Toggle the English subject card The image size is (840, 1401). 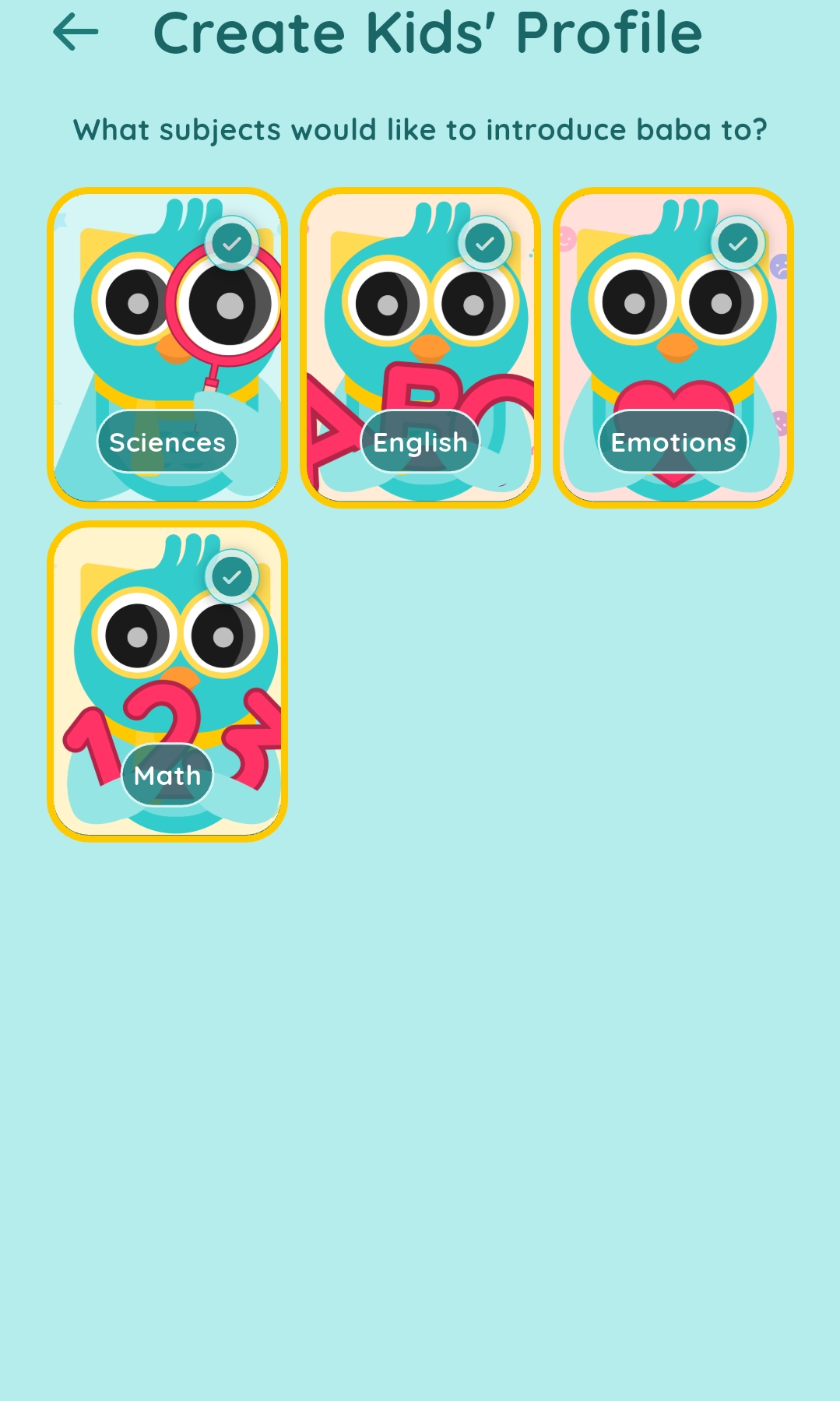pyautogui.click(x=420, y=347)
